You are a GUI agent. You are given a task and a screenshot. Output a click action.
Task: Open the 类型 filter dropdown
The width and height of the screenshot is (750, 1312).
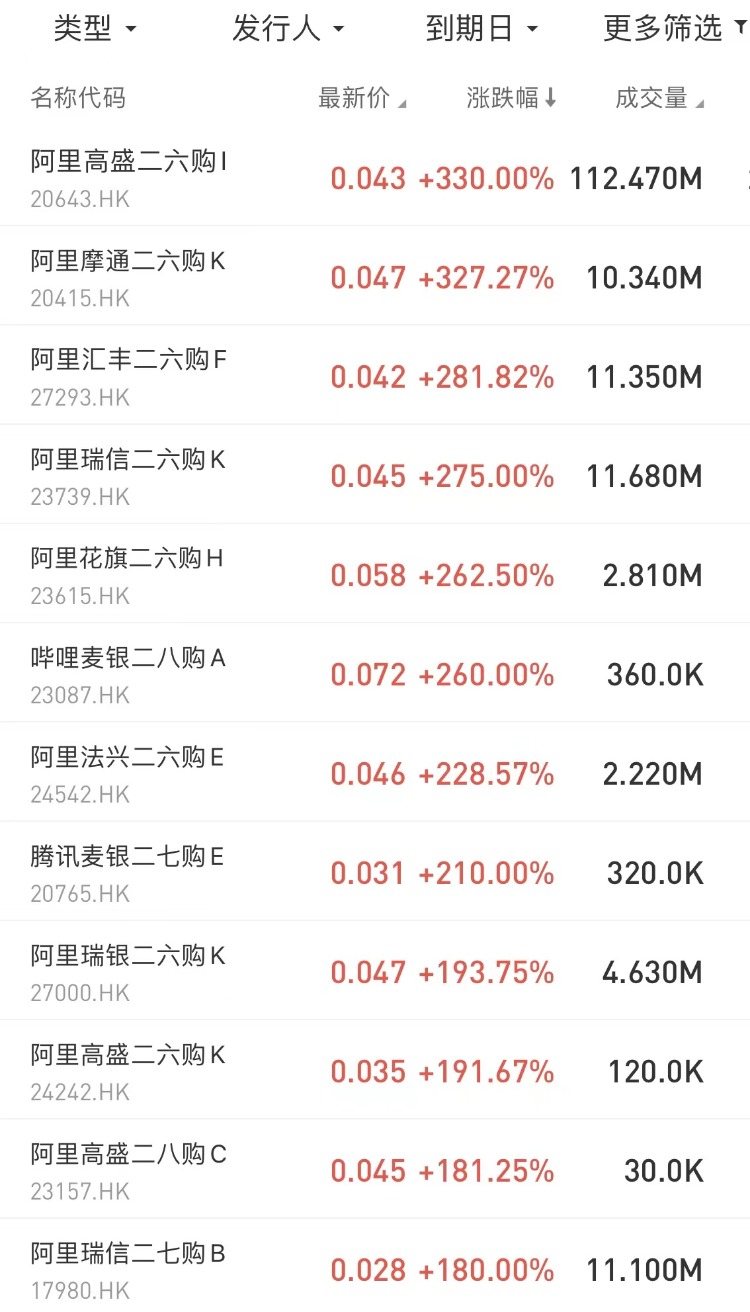pos(95,29)
